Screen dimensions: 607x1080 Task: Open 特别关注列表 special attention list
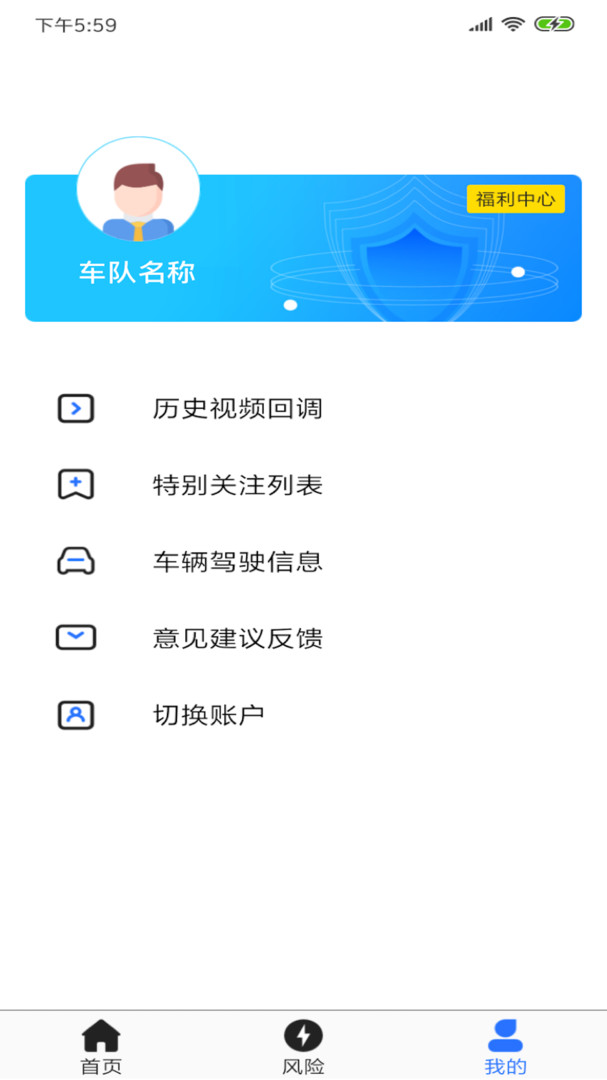tap(237, 486)
